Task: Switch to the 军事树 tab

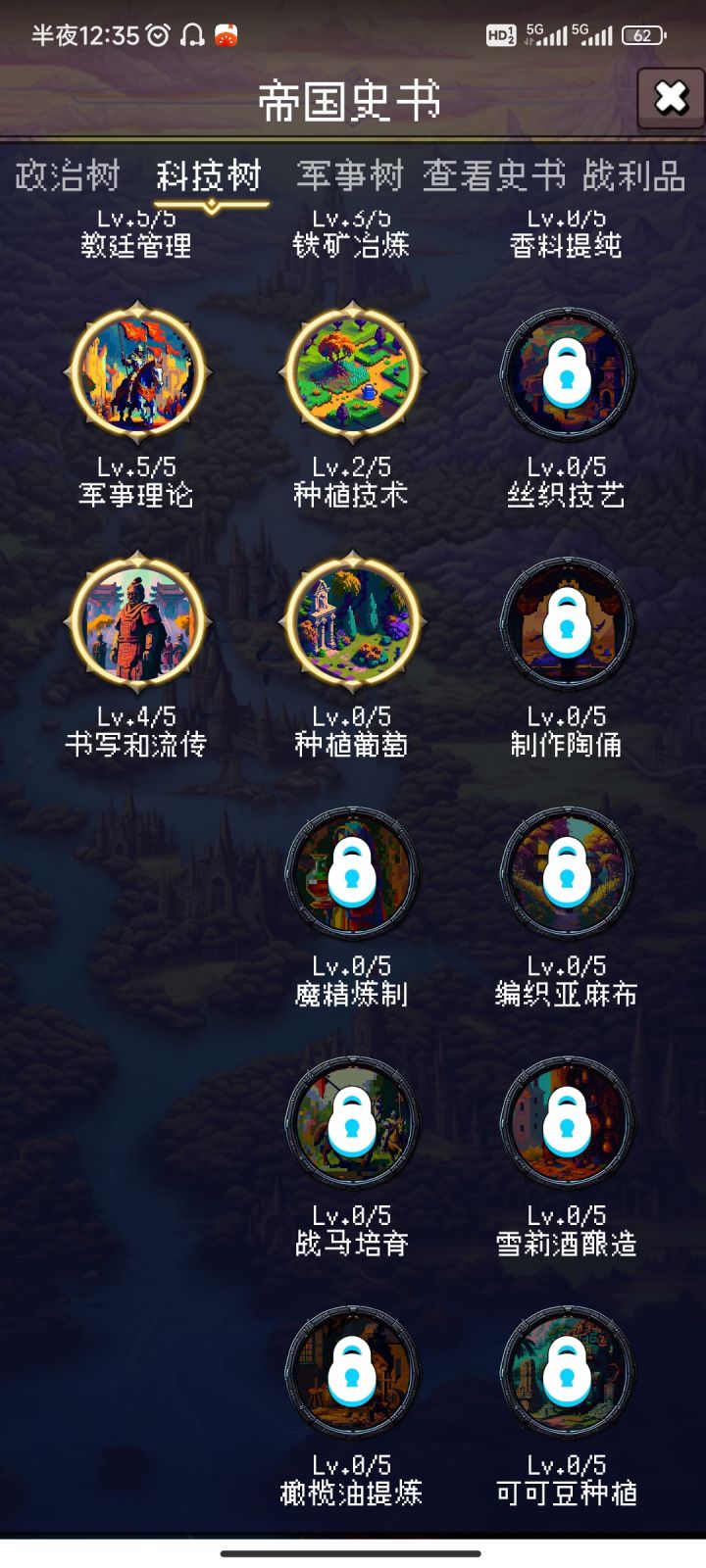Action: click(x=350, y=178)
